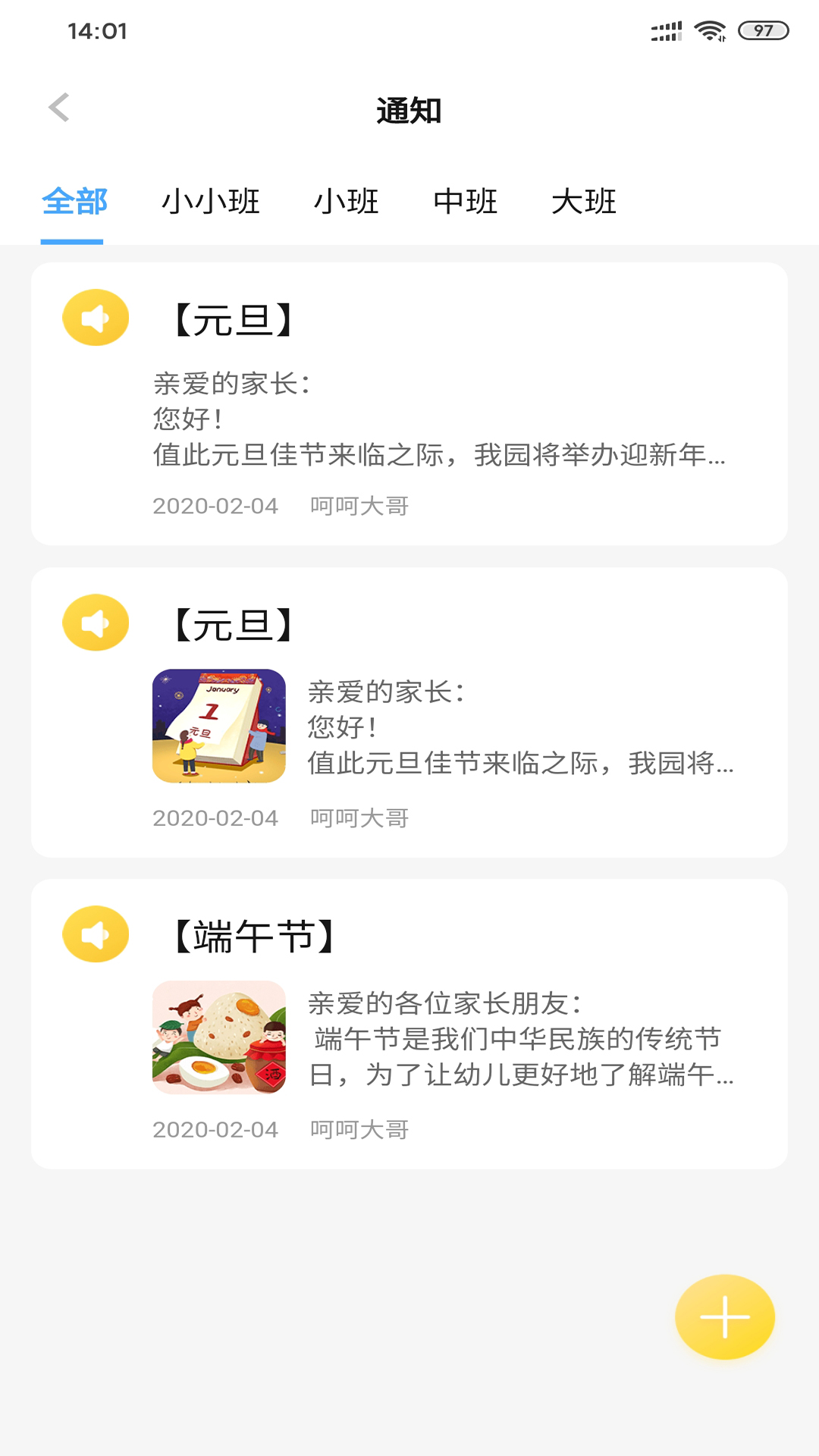Image resolution: width=819 pixels, height=1456 pixels.
Task: Open the 端午节 notification card
Action: pyautogui.click(x=409, y=1024)
